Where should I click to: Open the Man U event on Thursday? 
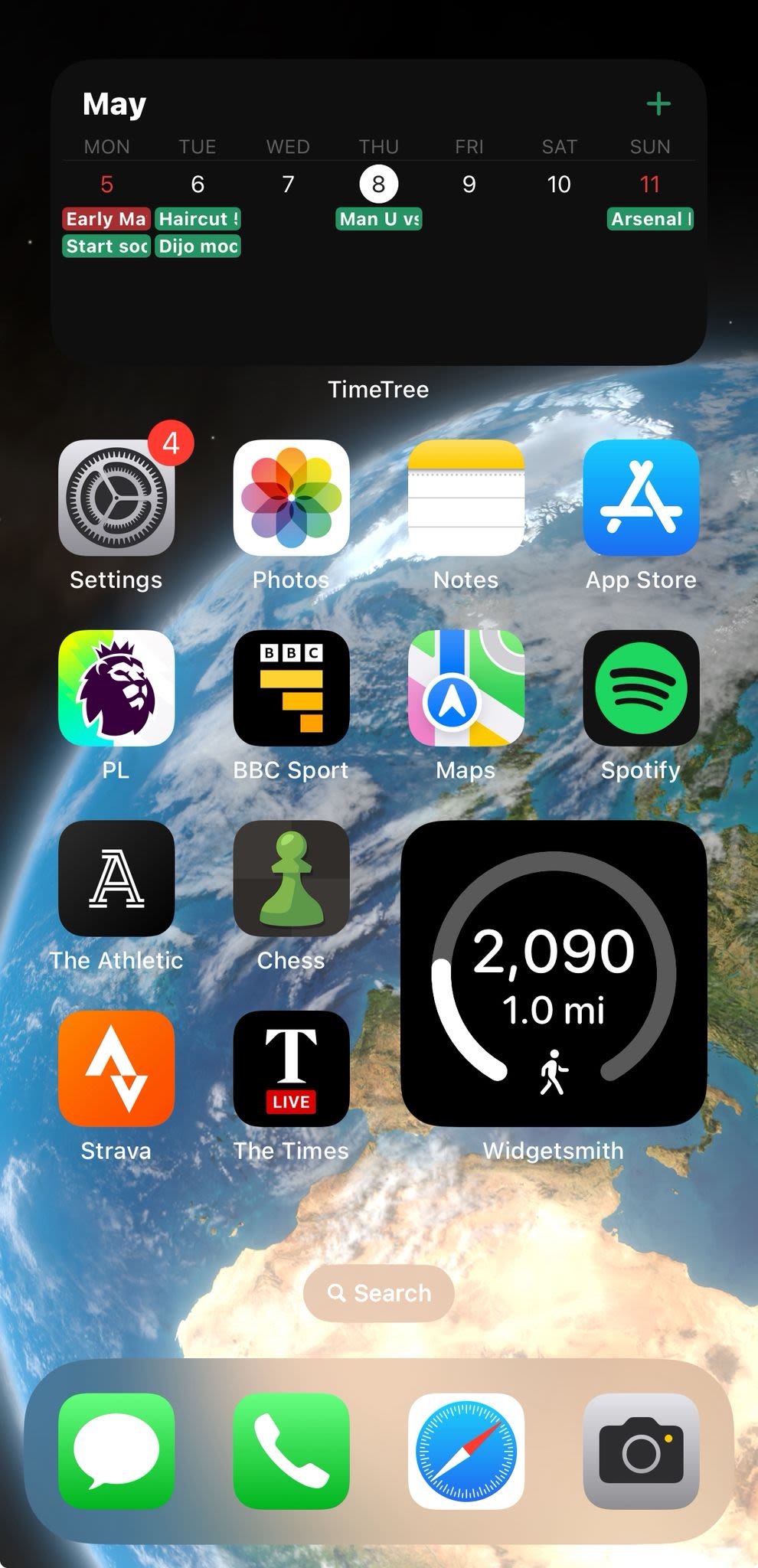pos(379,219)
